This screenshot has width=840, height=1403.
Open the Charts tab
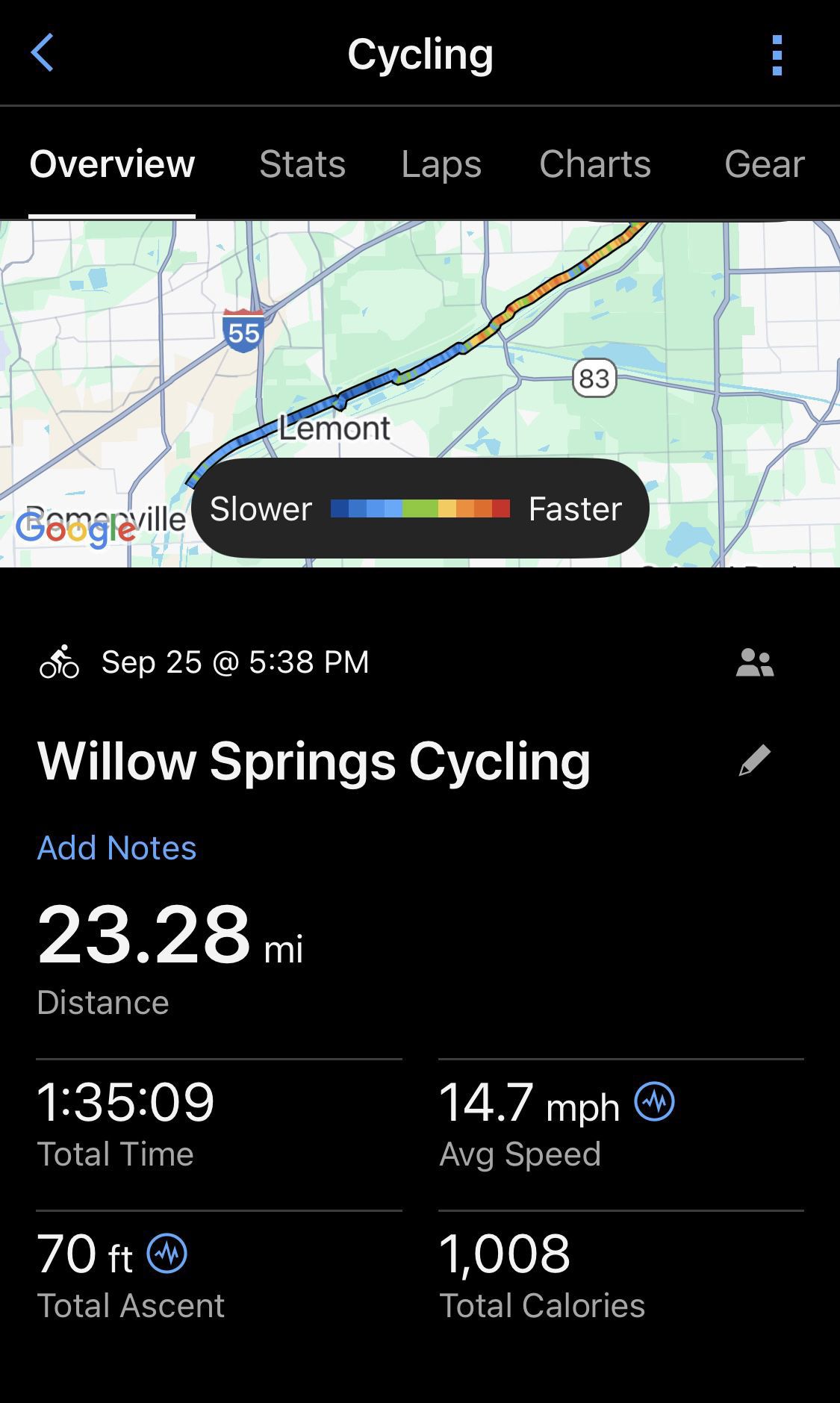click(595, 164)
